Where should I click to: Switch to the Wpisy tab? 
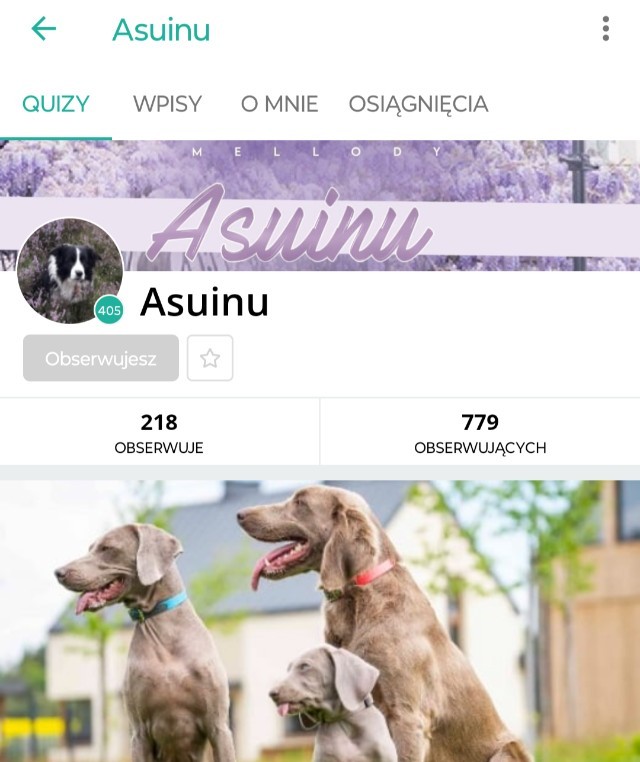click(167, 104)
